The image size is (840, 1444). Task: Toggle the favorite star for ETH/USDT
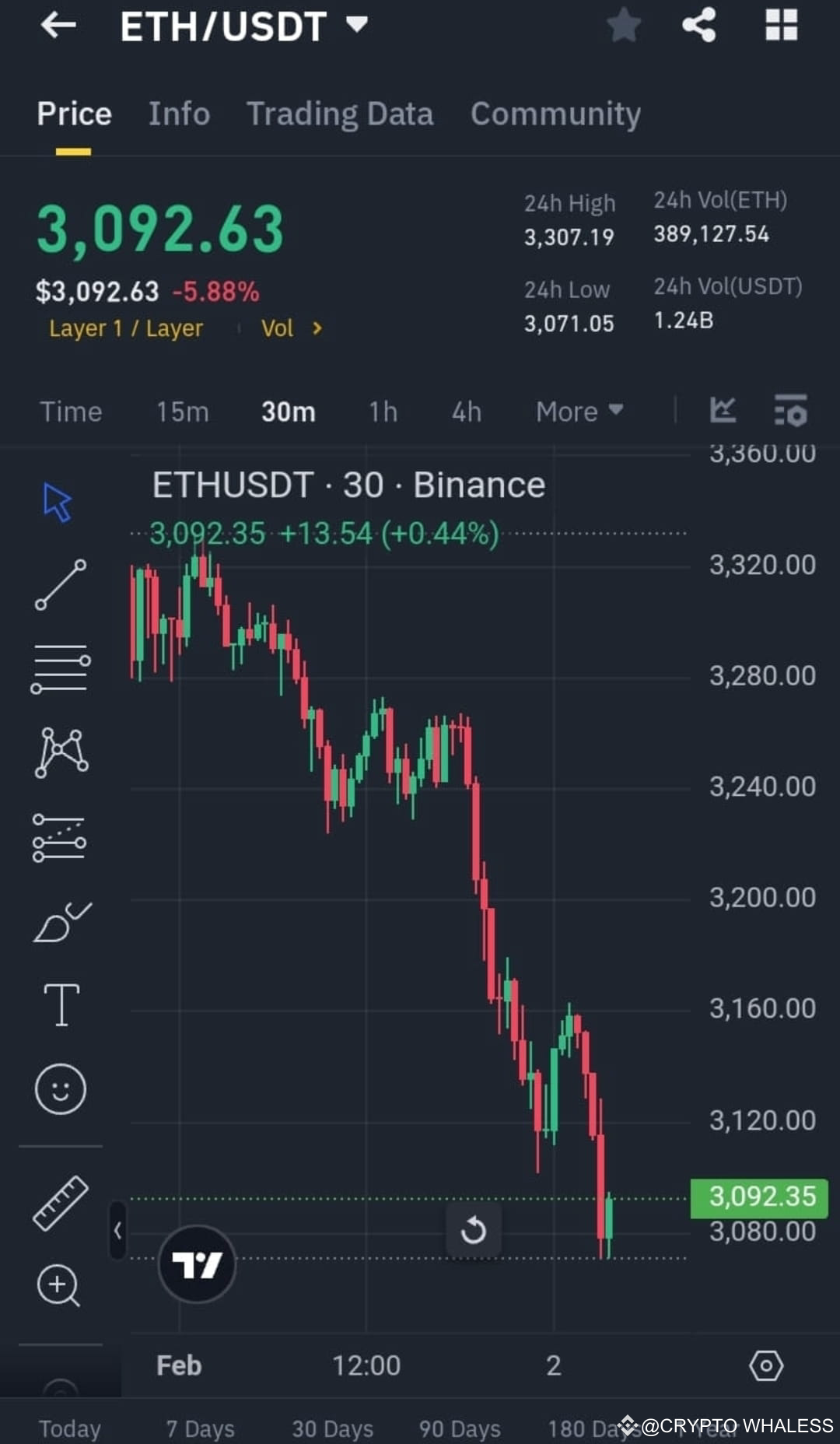tap(624, 26)
